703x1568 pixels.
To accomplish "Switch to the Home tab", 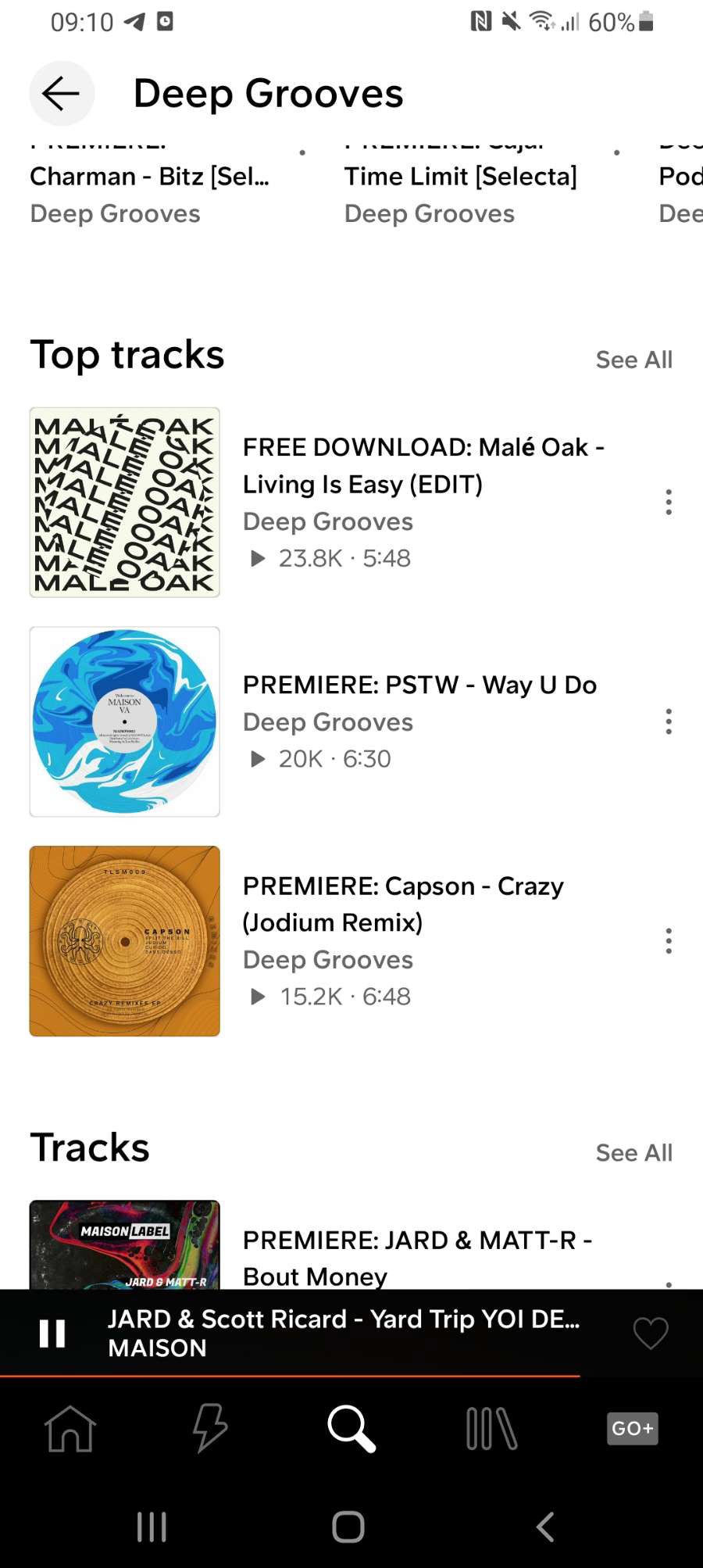I will click(70, 1429).
